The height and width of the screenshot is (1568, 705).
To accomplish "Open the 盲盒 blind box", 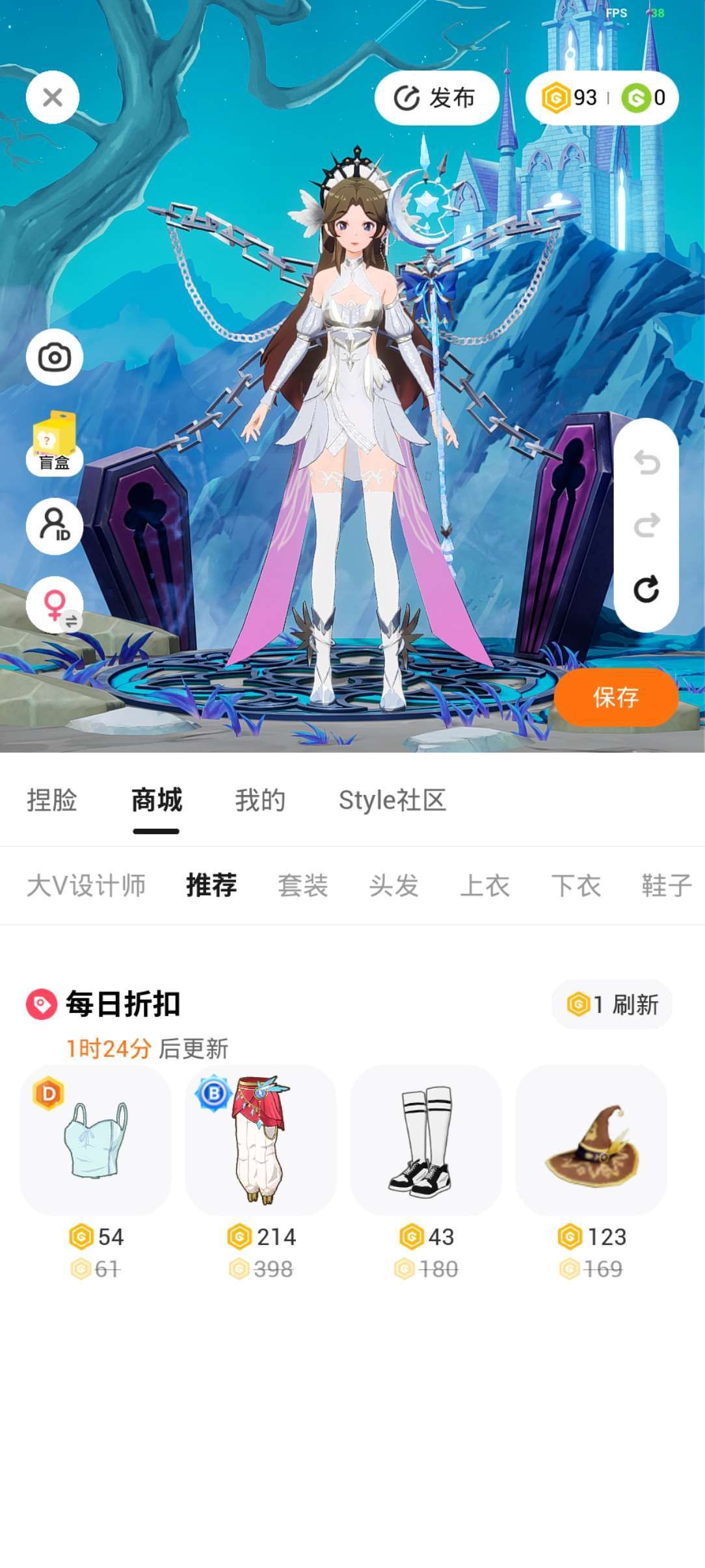I will coord(55,443).
